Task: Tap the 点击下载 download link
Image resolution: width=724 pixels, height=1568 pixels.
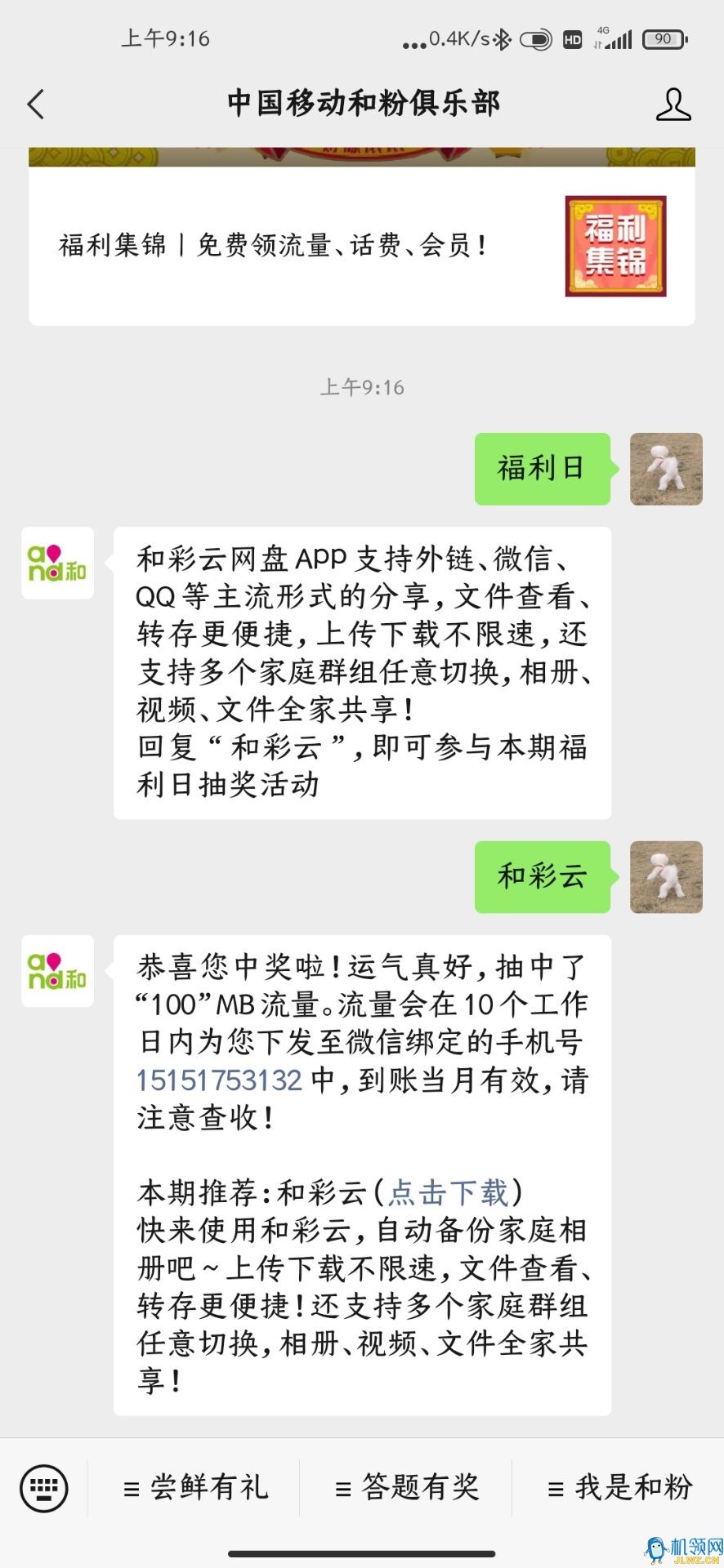Action: coord(448,1192)
